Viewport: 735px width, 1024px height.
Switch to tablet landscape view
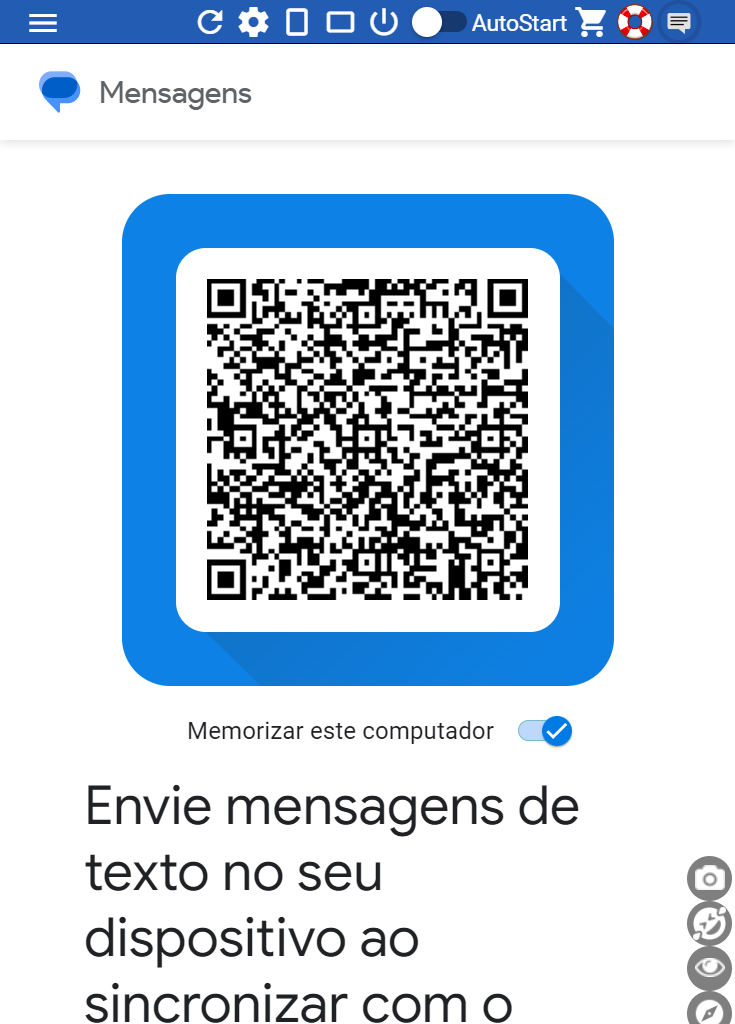[x=341, y=22]
